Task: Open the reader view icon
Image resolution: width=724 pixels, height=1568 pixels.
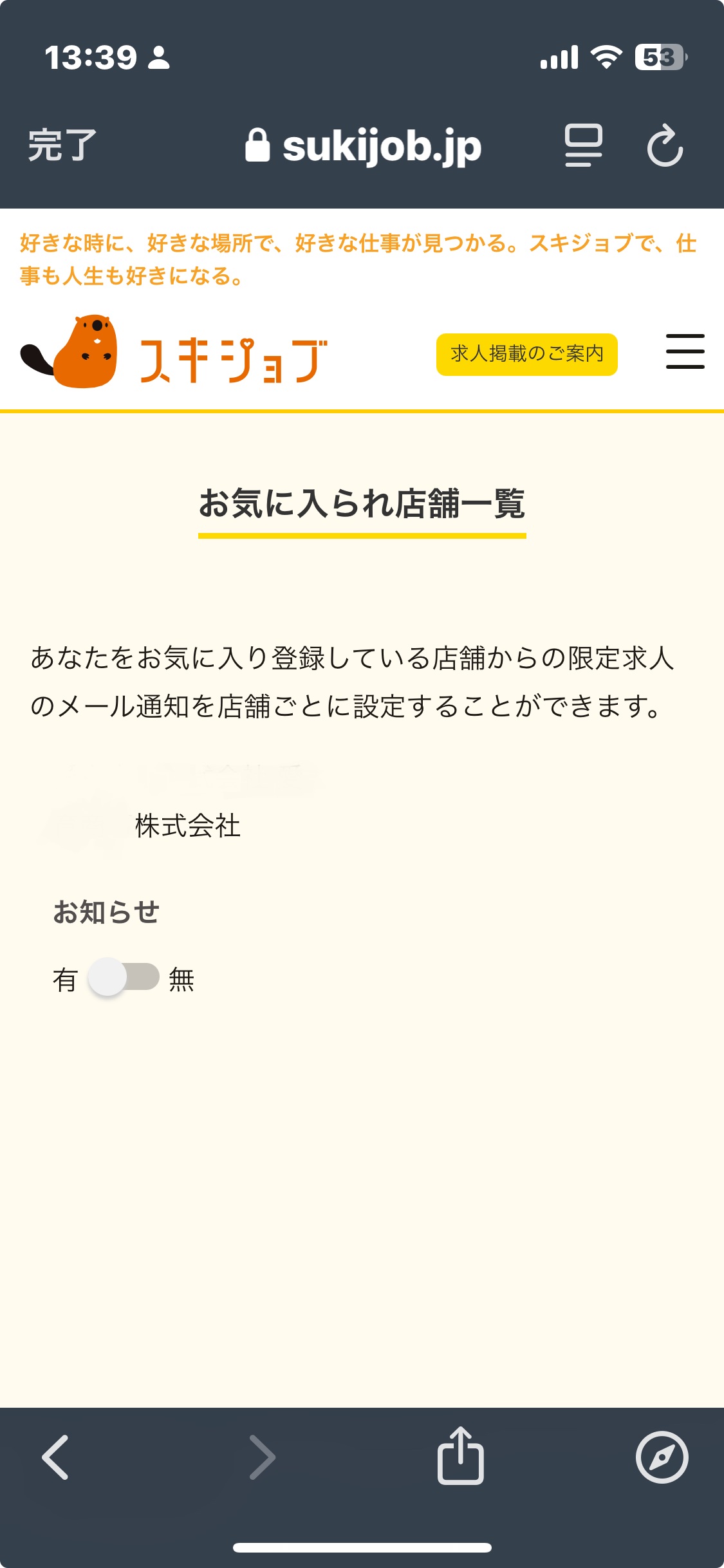Action: point(583,145)
